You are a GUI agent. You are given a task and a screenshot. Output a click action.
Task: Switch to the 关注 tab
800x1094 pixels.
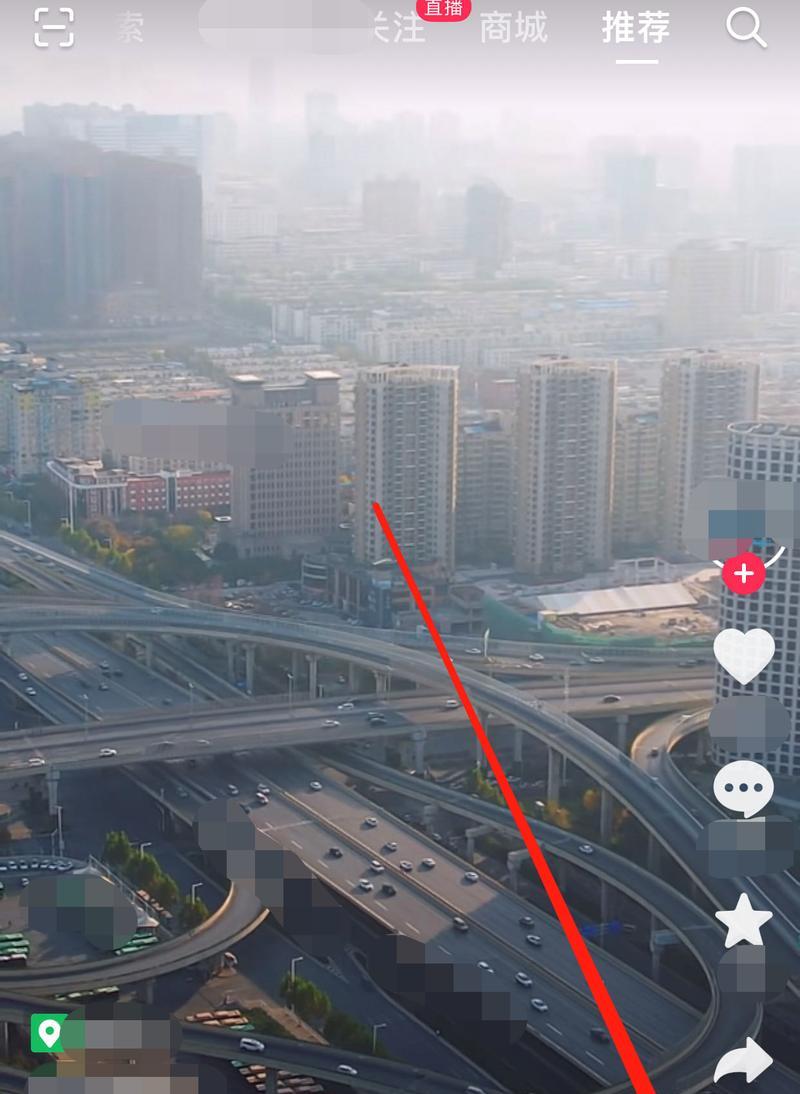[x=400, y=28]
